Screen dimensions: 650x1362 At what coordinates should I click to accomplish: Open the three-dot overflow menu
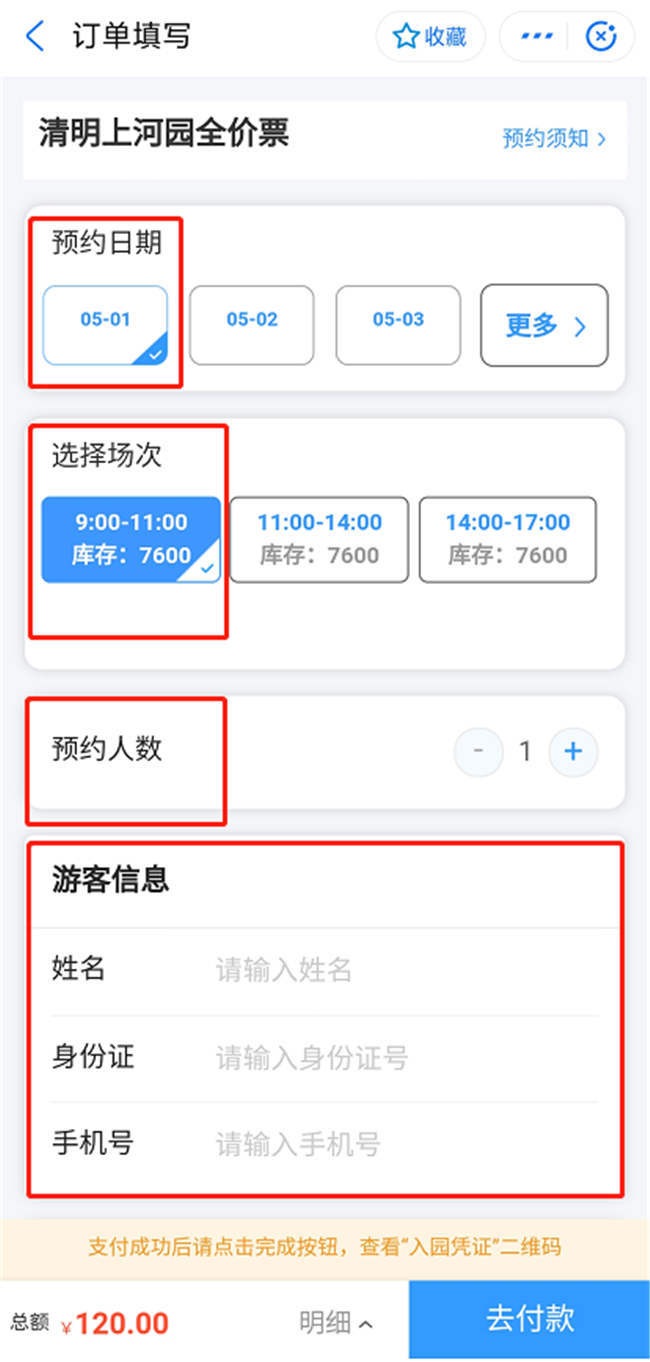(537, 37)
